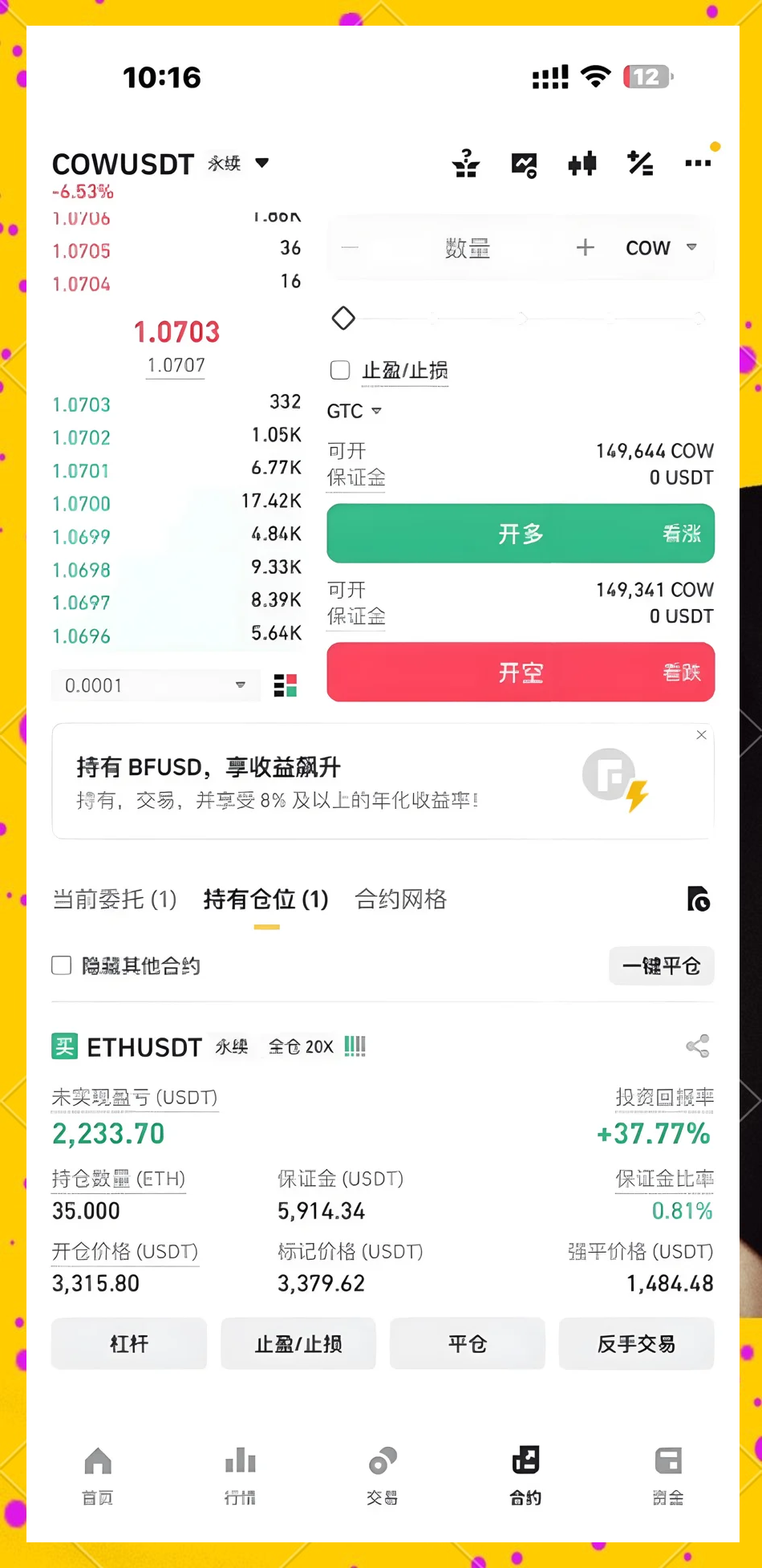Tap the 反手交易 button

[636, 1343]
